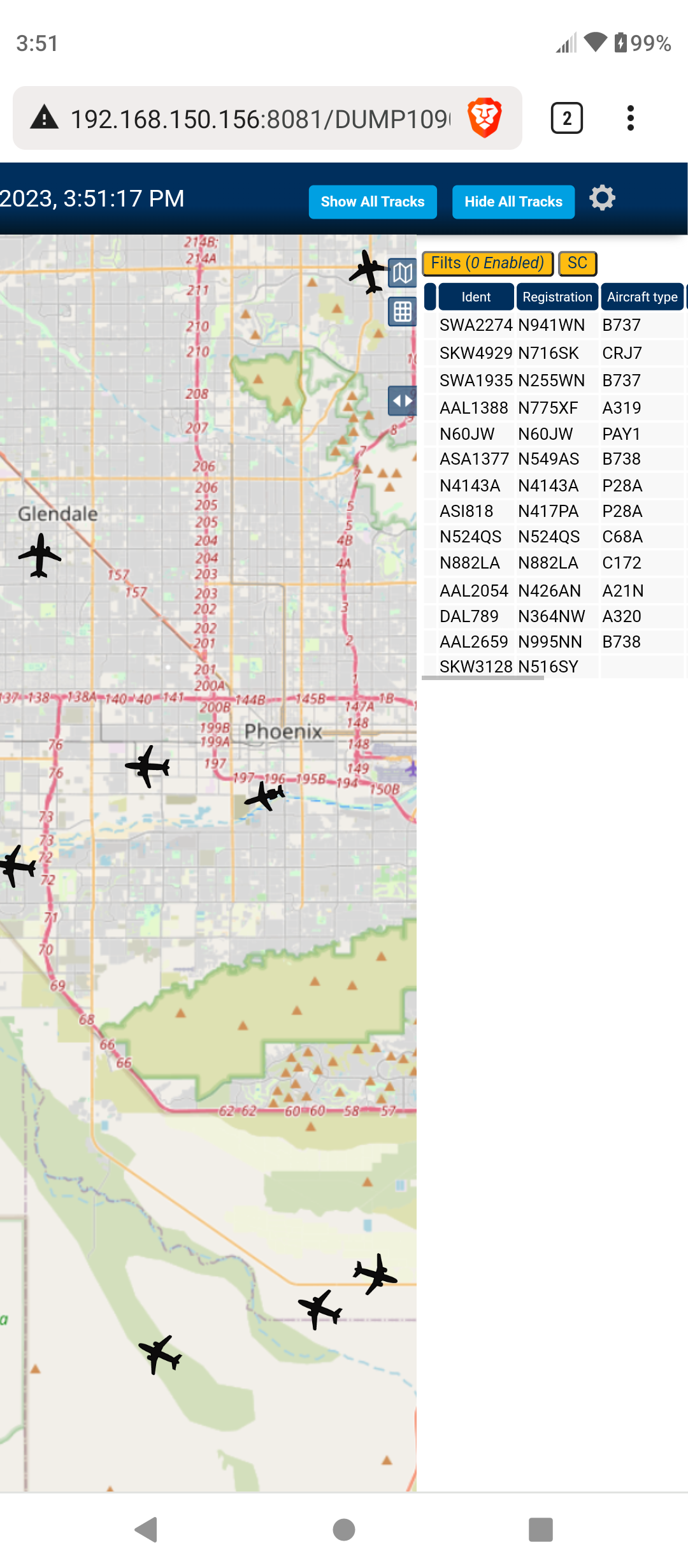Screen dimensions: 688x1568
Task: Open the browser overflow menu
Action: point(631,118)
